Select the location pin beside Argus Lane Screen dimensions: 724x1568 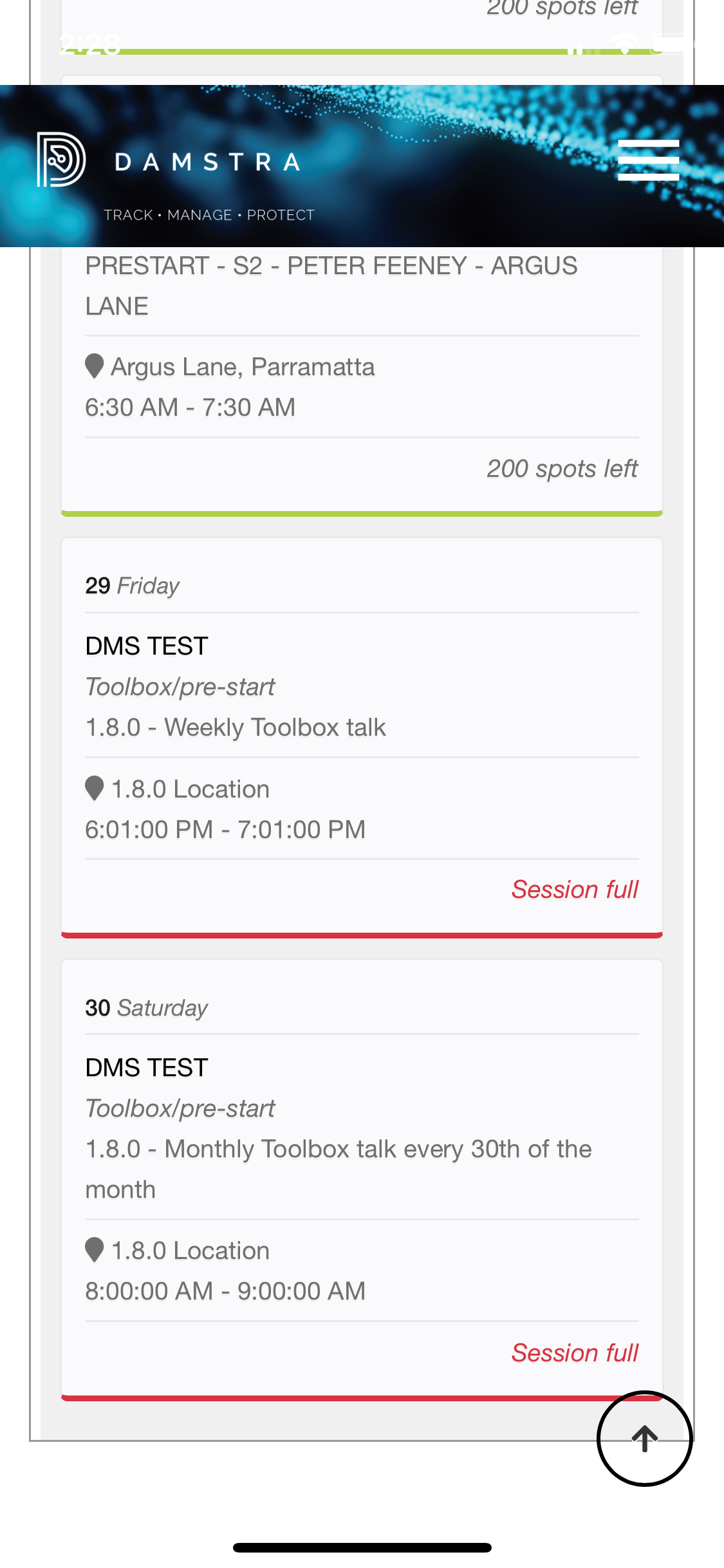pyautogui.click(x=95, y=364)
